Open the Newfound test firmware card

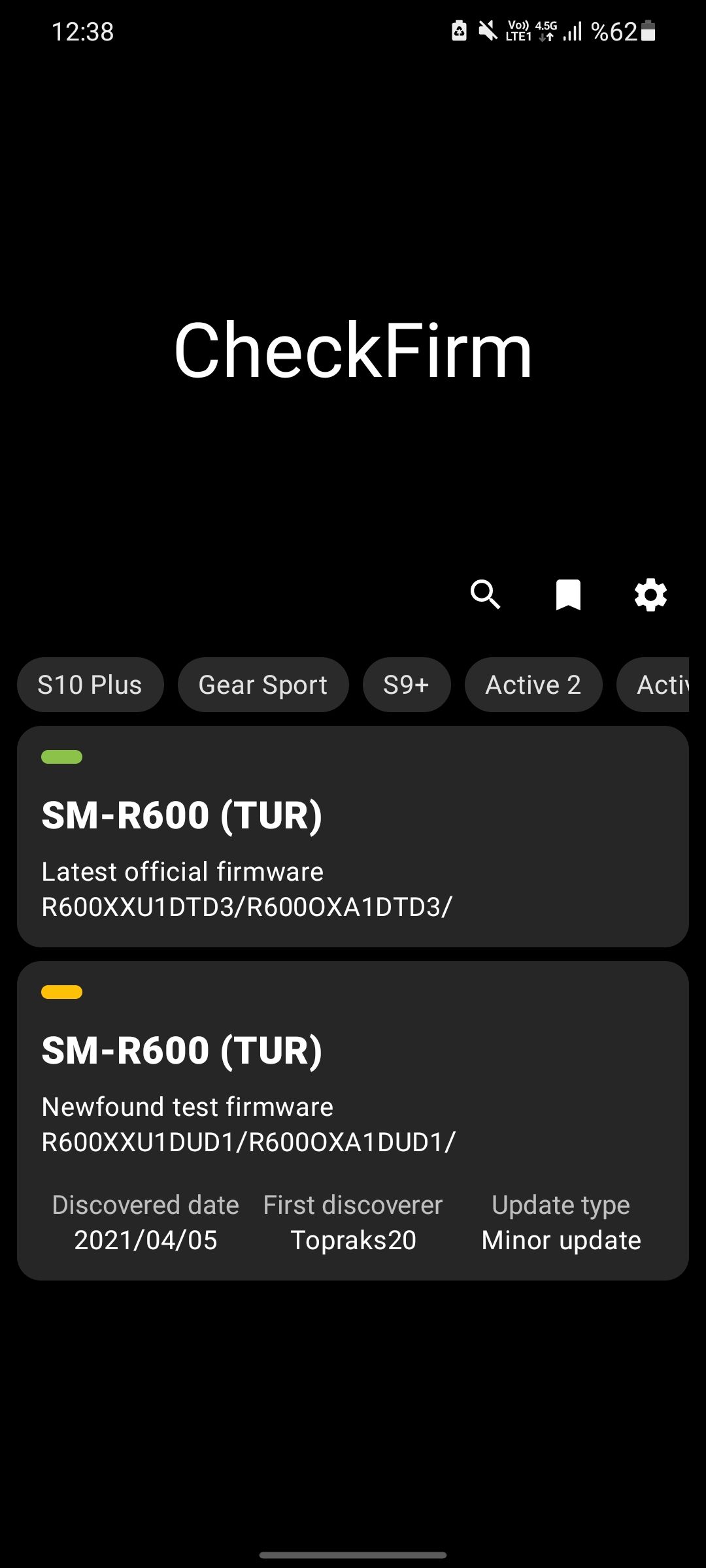click(x=353, y=1120)
